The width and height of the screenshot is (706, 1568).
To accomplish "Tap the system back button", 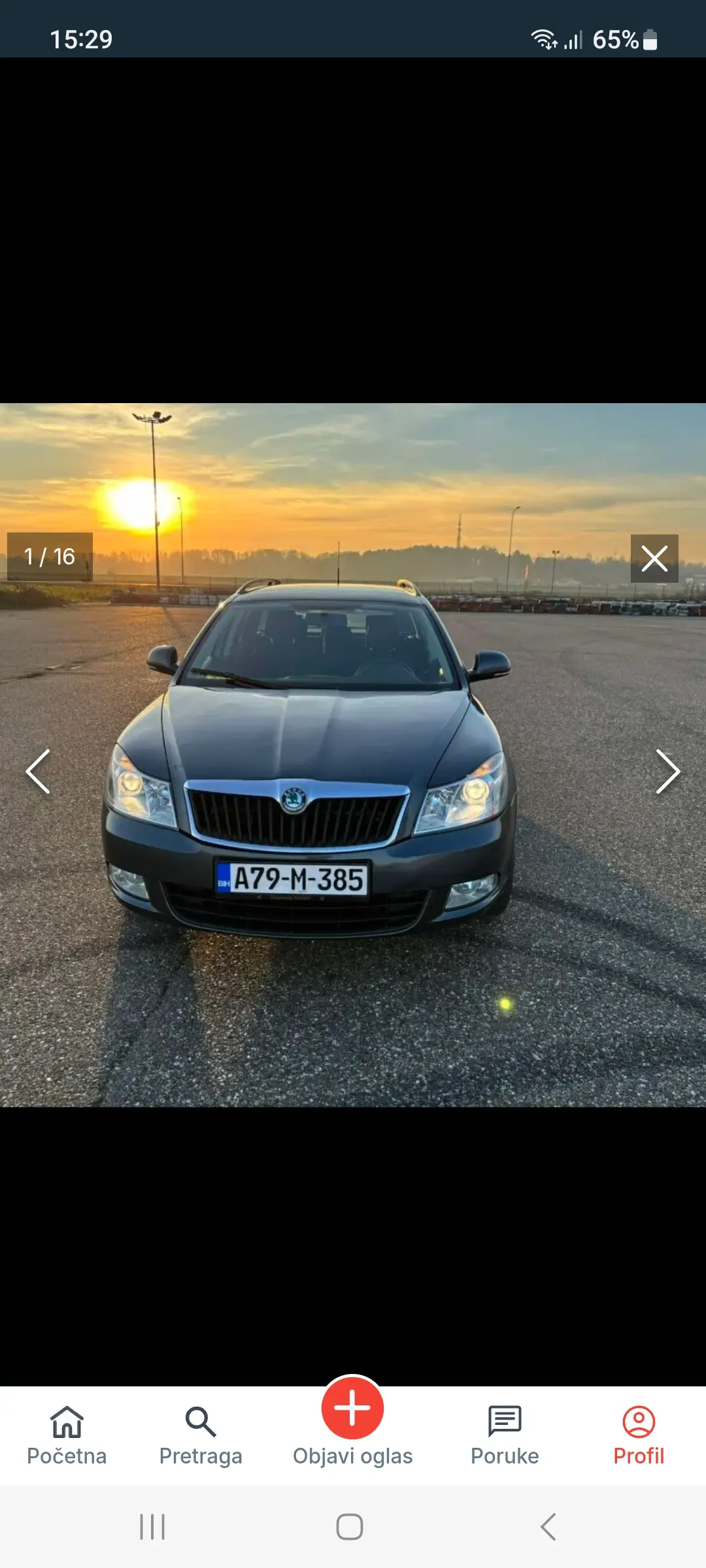I will 548,1527.
